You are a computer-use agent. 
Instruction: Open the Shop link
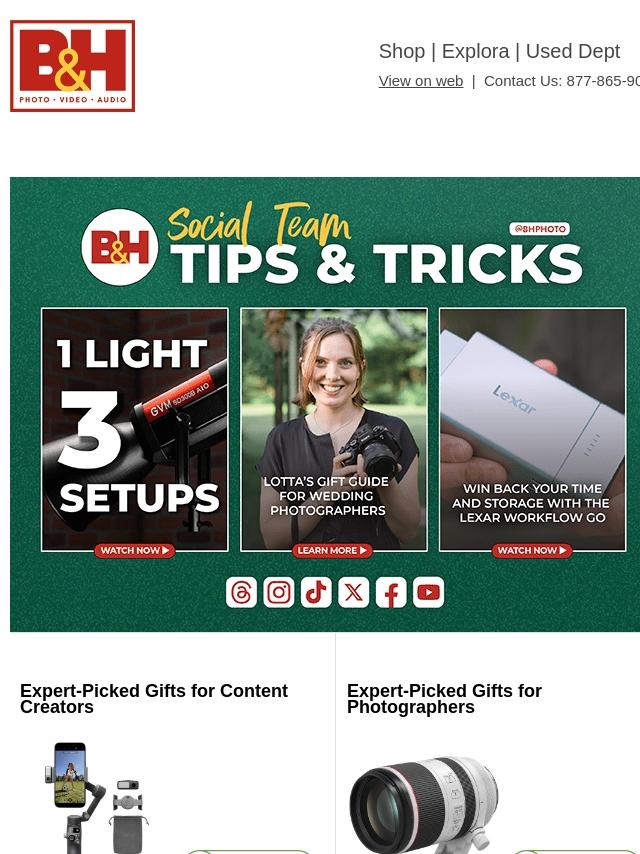[x=401, y=51]
